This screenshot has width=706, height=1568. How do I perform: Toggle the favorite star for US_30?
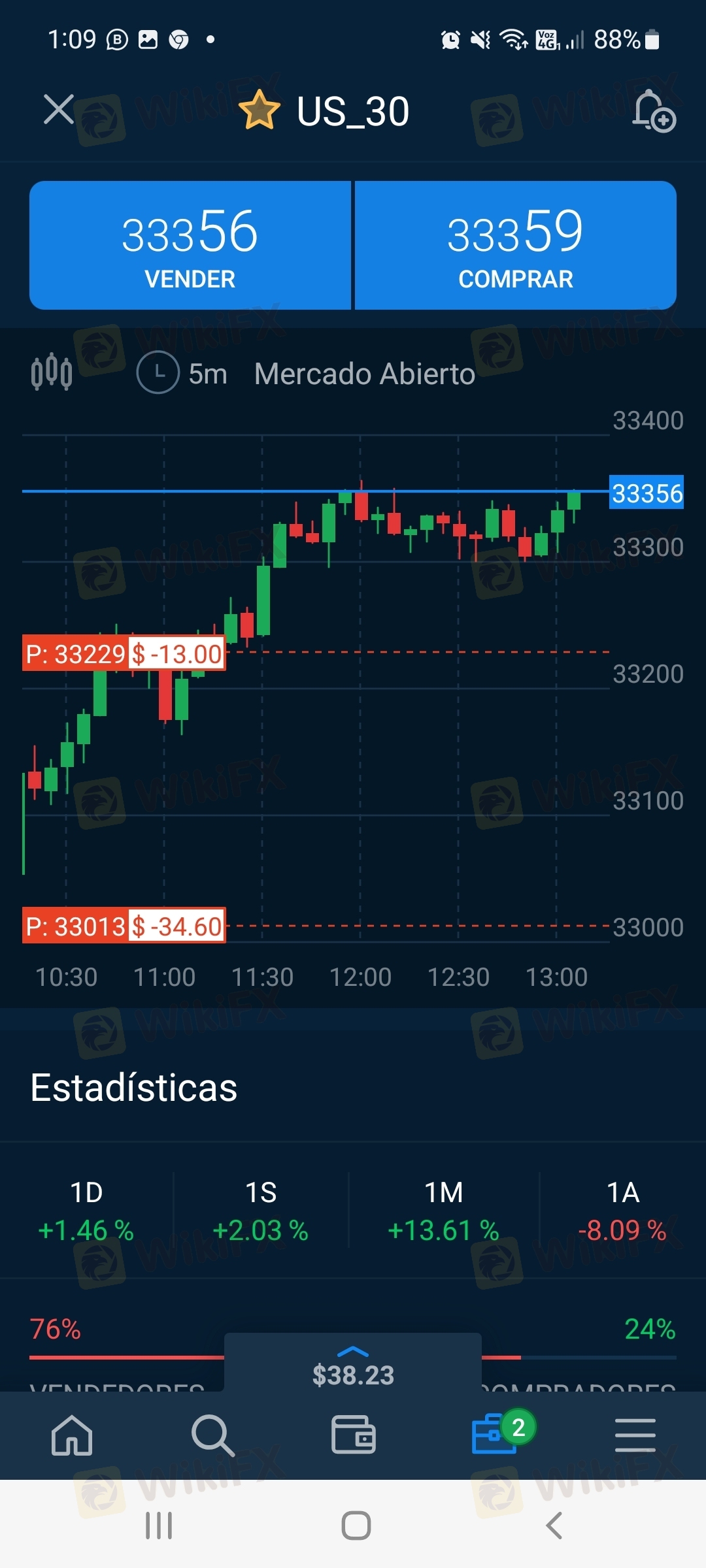point(260,110)
